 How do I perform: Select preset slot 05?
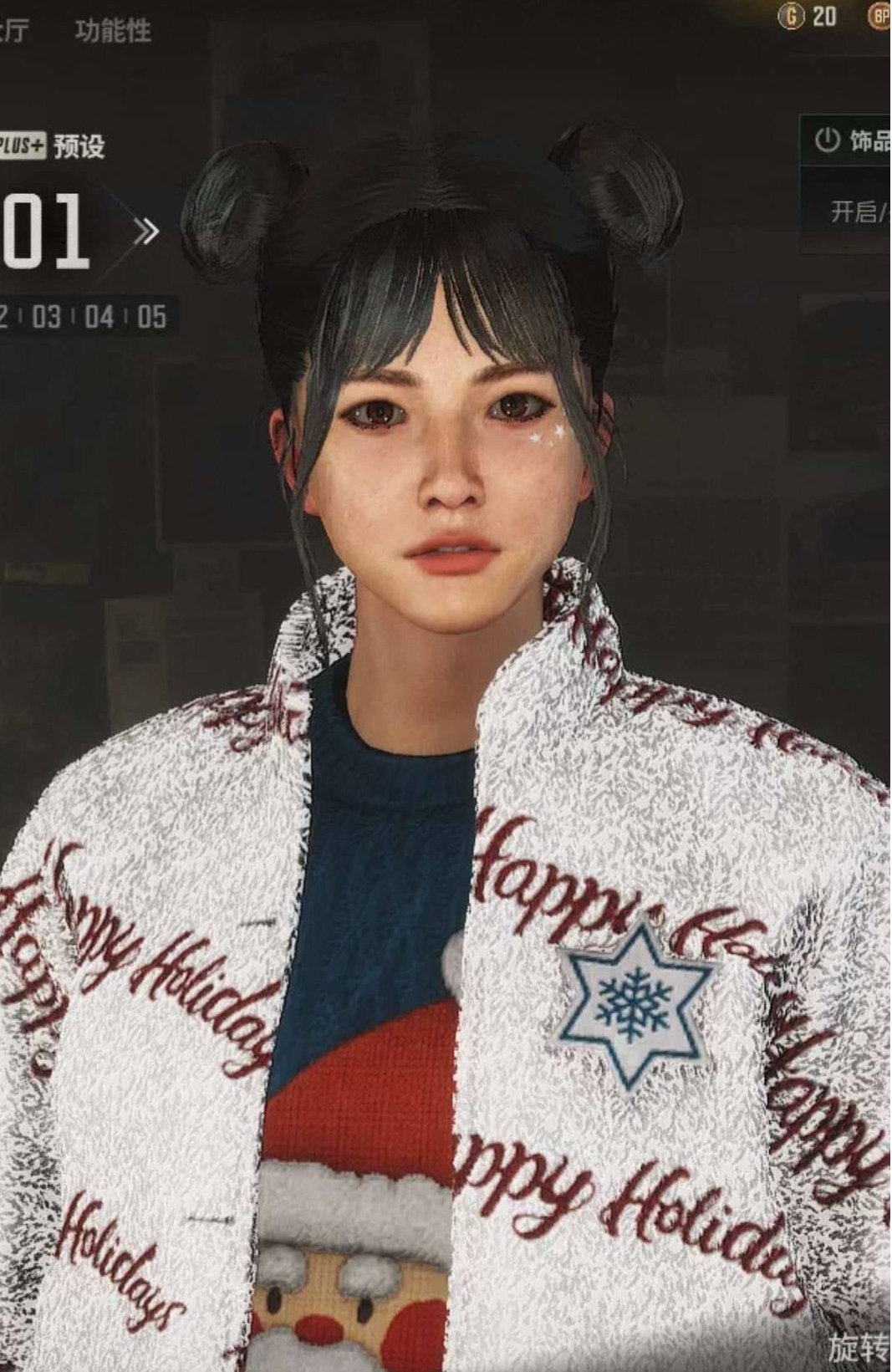(x=151, y=317)
